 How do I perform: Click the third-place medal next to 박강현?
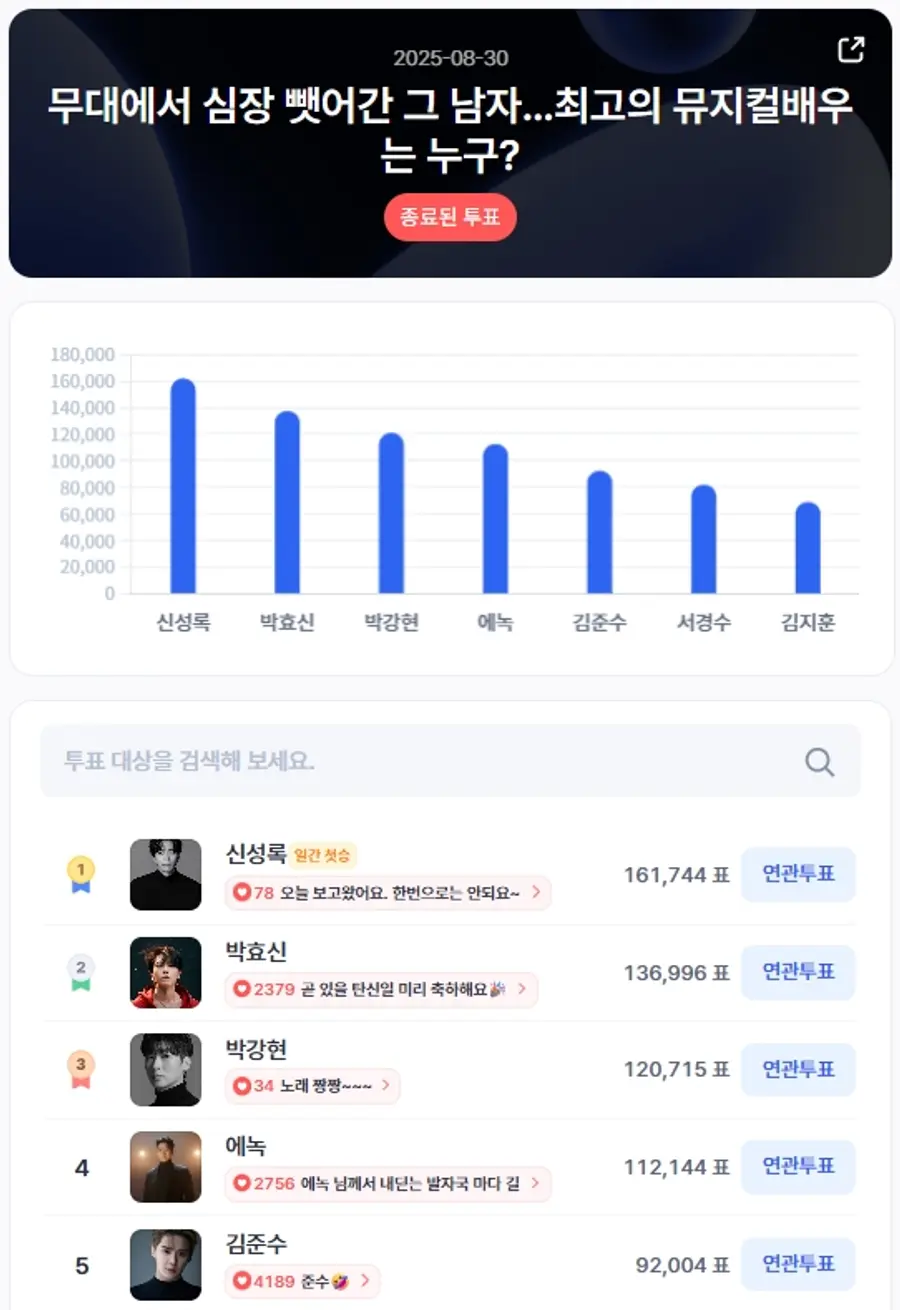(80, 1069)
